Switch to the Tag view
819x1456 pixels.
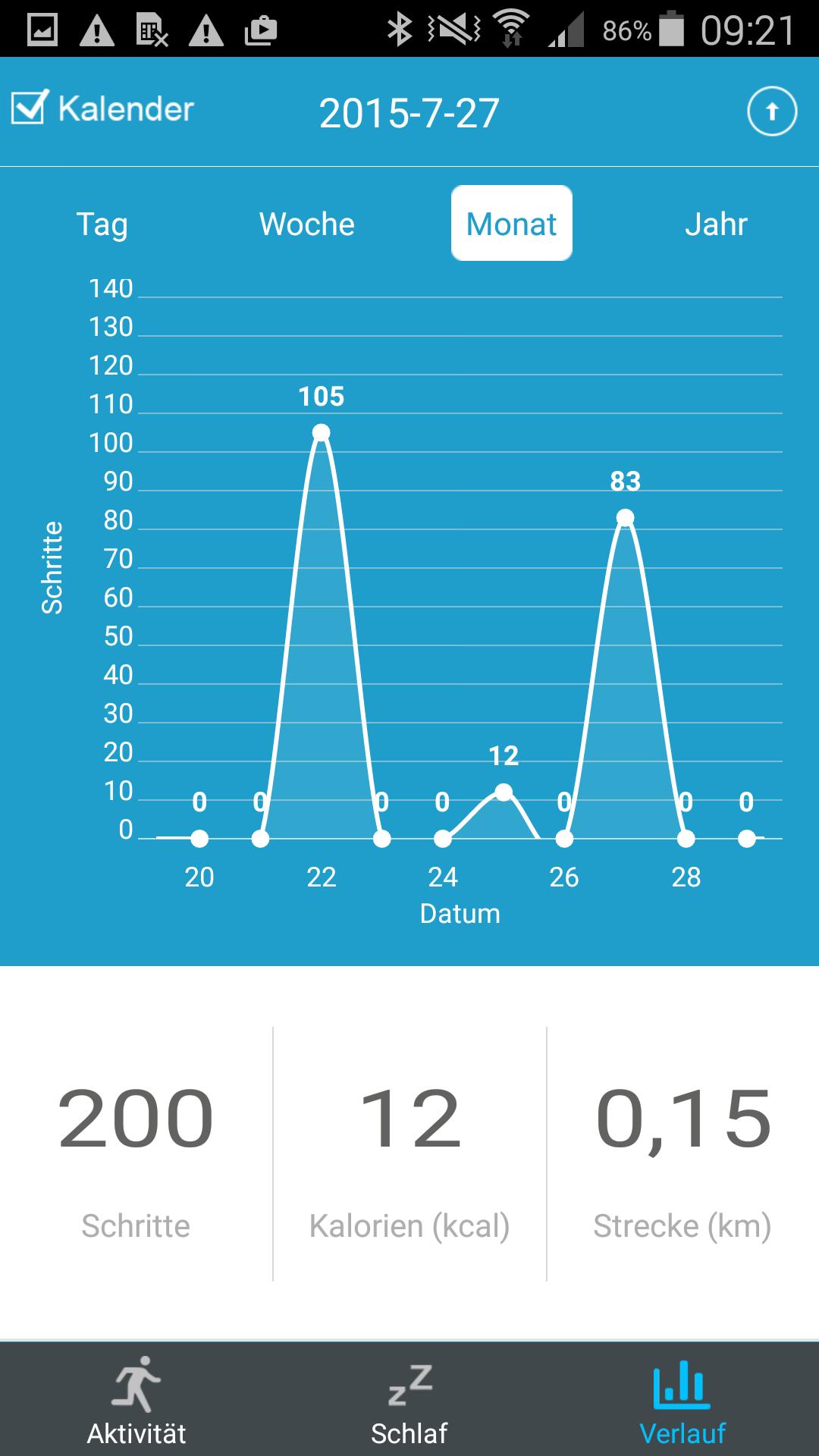point(102,224)
